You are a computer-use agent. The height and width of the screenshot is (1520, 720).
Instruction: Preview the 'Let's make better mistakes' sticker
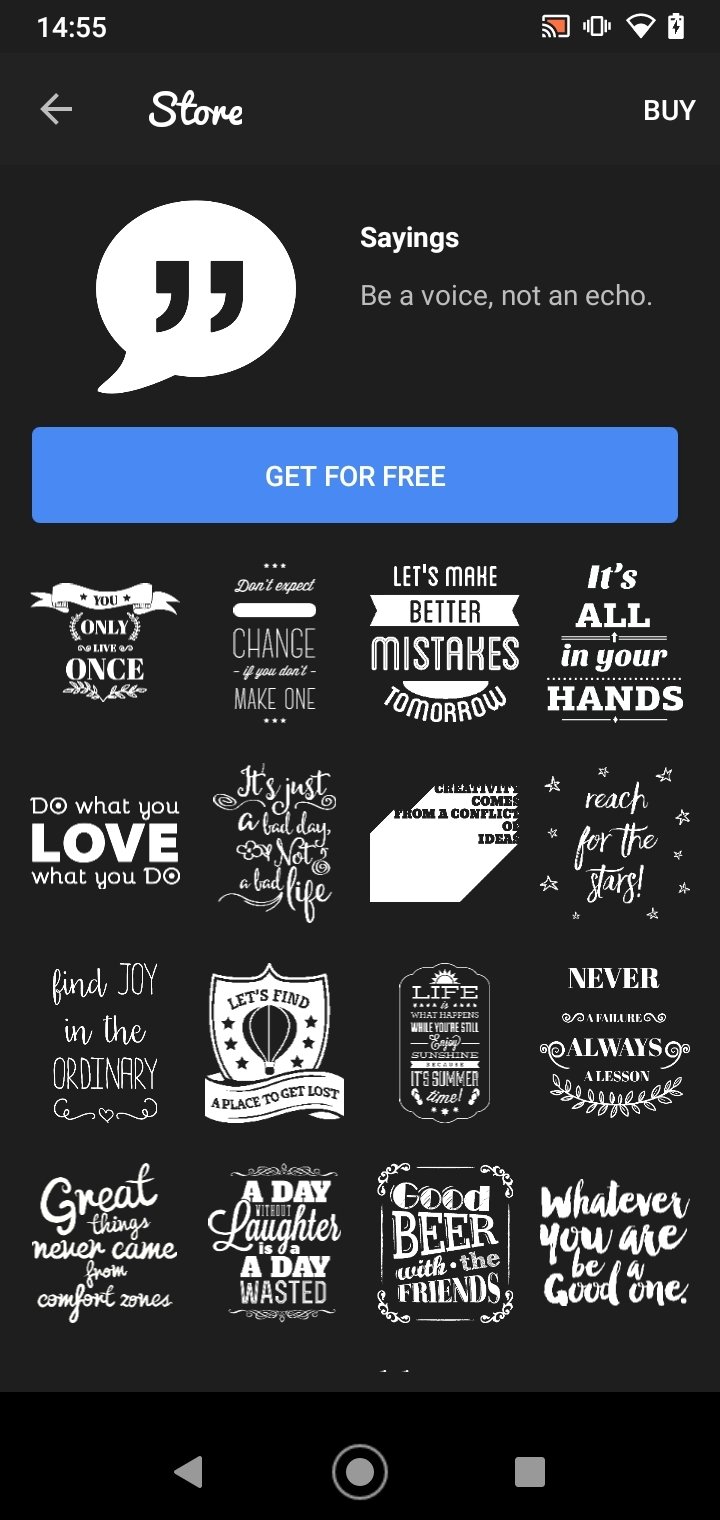point(444,641)
